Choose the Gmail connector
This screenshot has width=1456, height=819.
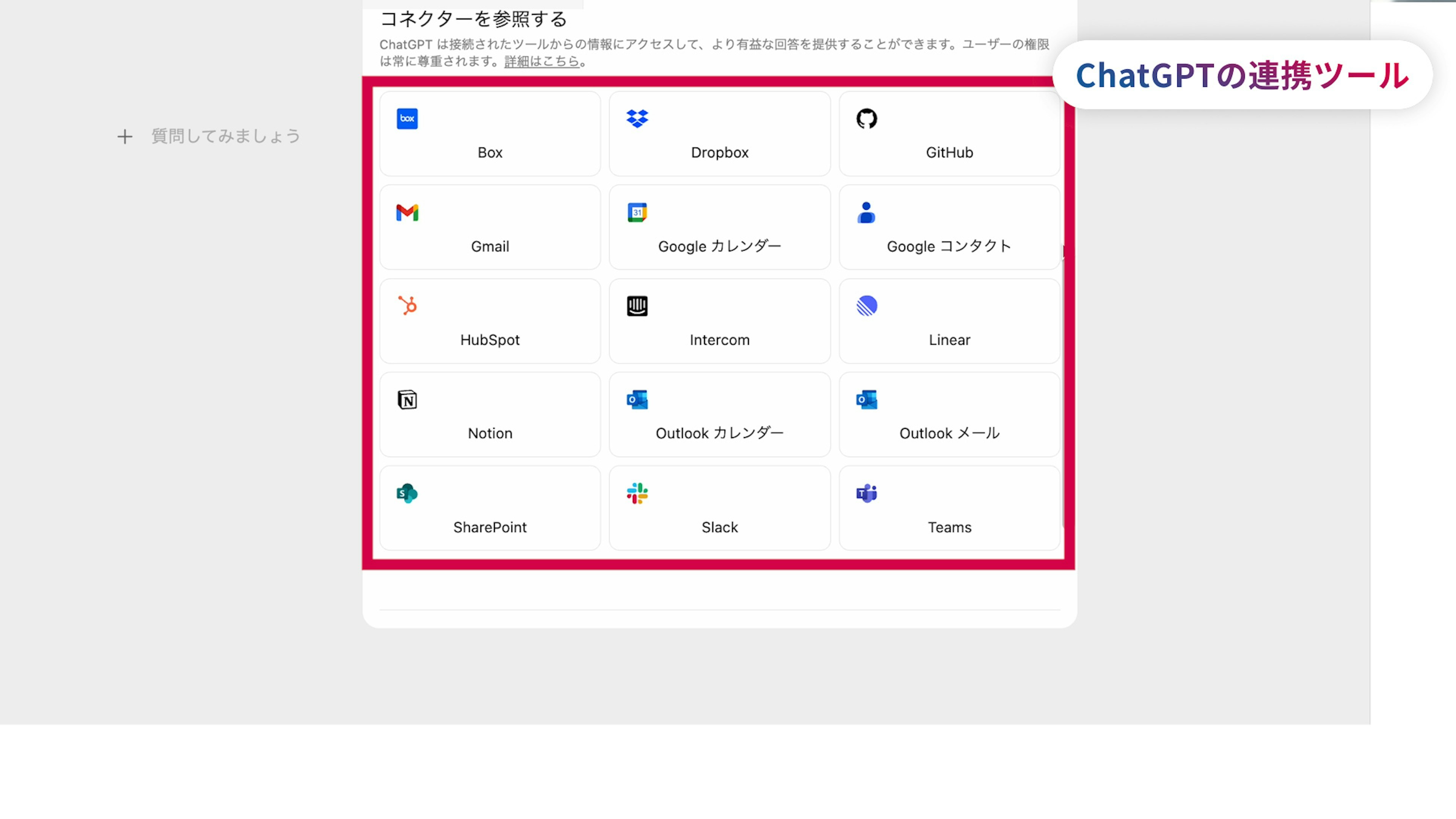click(x=490, y=227)
